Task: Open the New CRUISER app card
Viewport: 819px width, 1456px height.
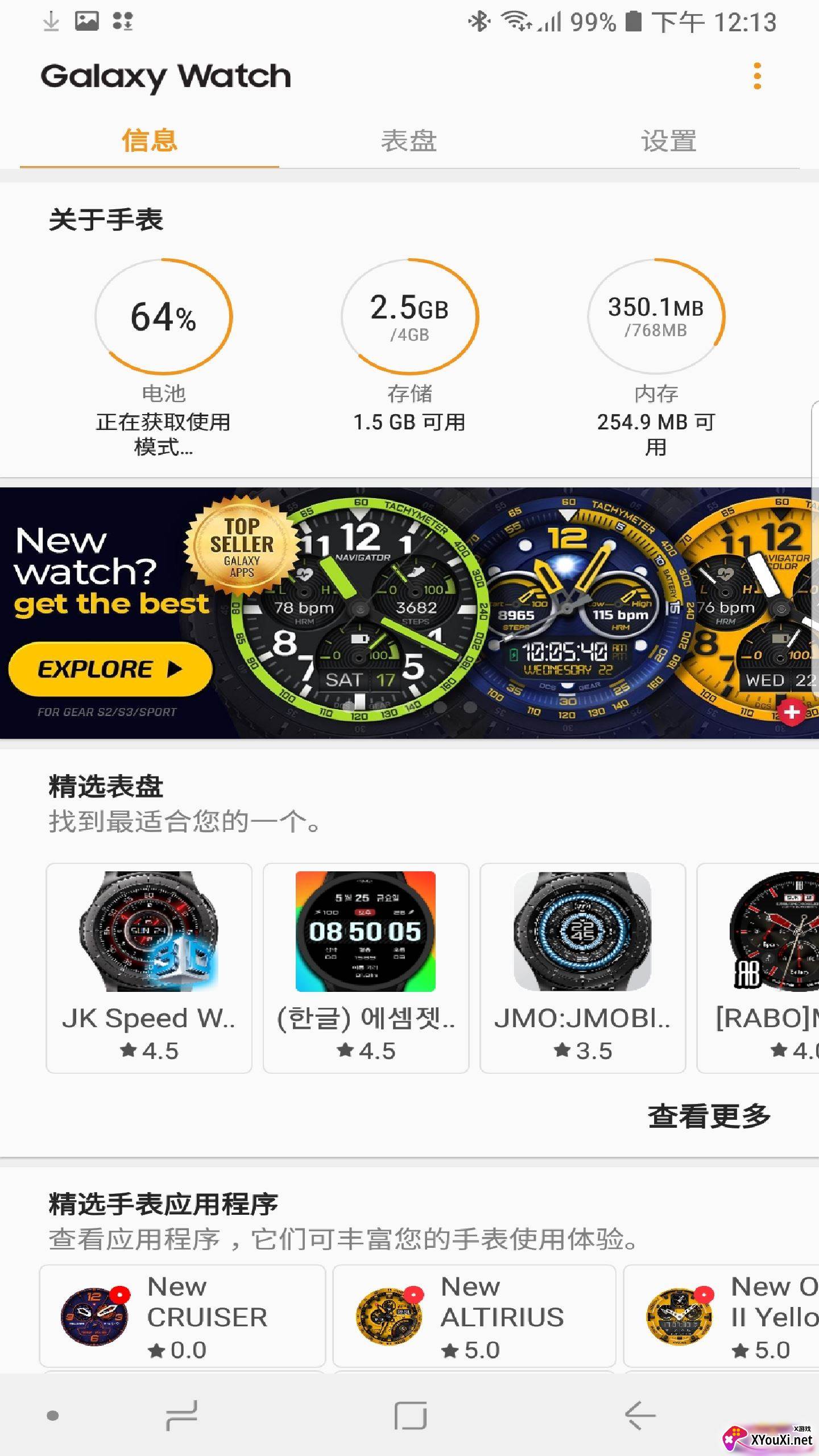Action: [182, 1316]
